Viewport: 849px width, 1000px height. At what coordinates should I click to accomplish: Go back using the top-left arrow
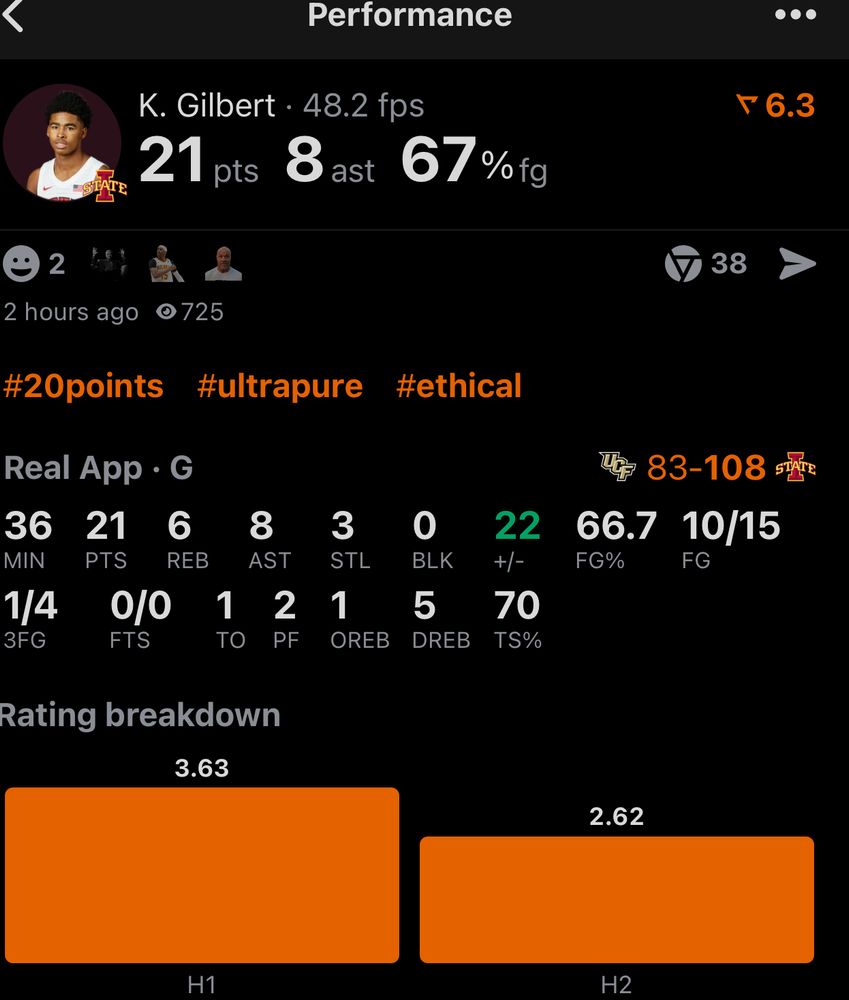coord(14,15)
